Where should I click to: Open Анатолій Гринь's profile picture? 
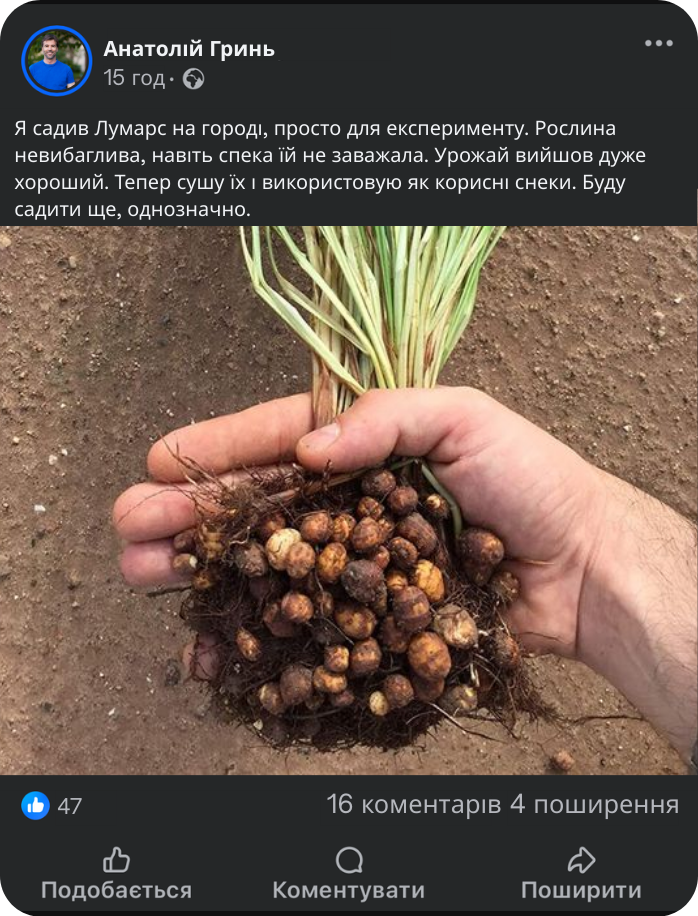(x=56, y=61)
